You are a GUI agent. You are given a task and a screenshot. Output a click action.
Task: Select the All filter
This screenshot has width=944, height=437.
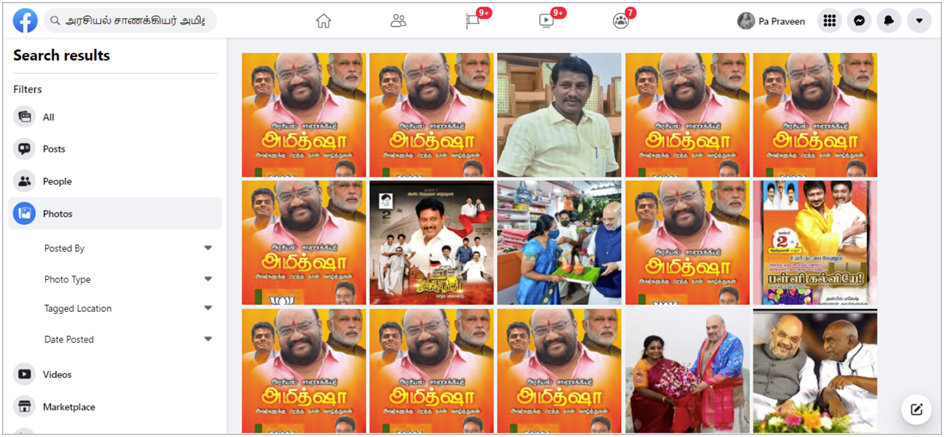click(48, 117)
